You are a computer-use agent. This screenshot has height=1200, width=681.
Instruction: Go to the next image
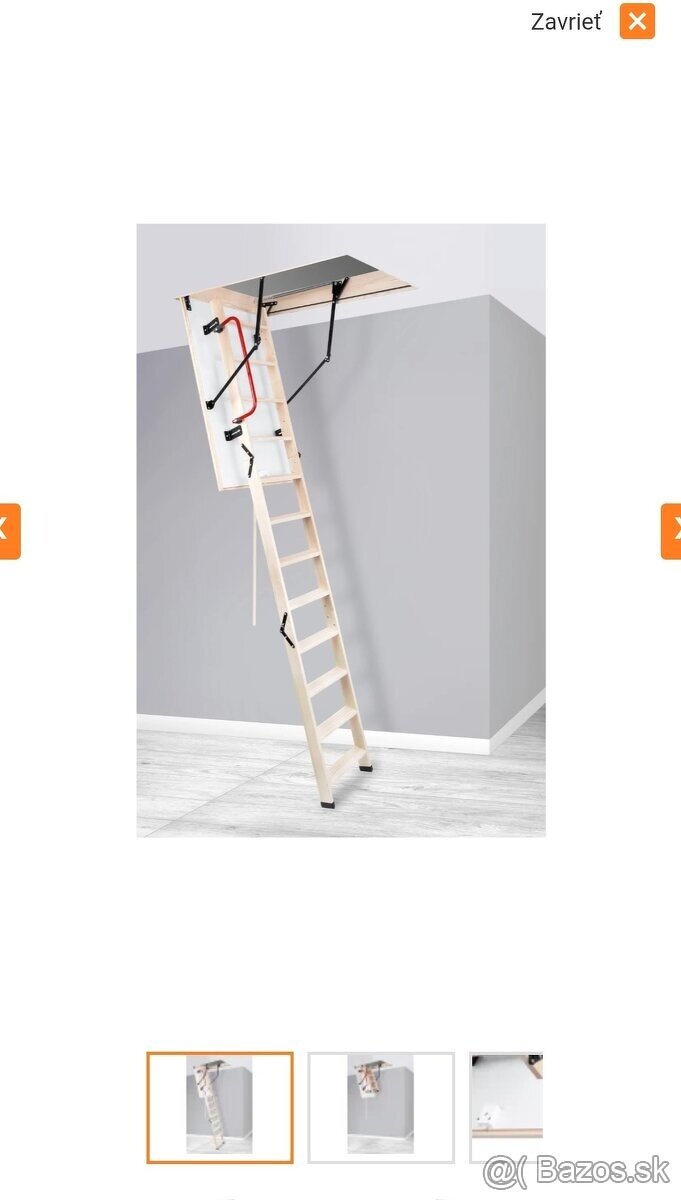(x=672, y=531)
